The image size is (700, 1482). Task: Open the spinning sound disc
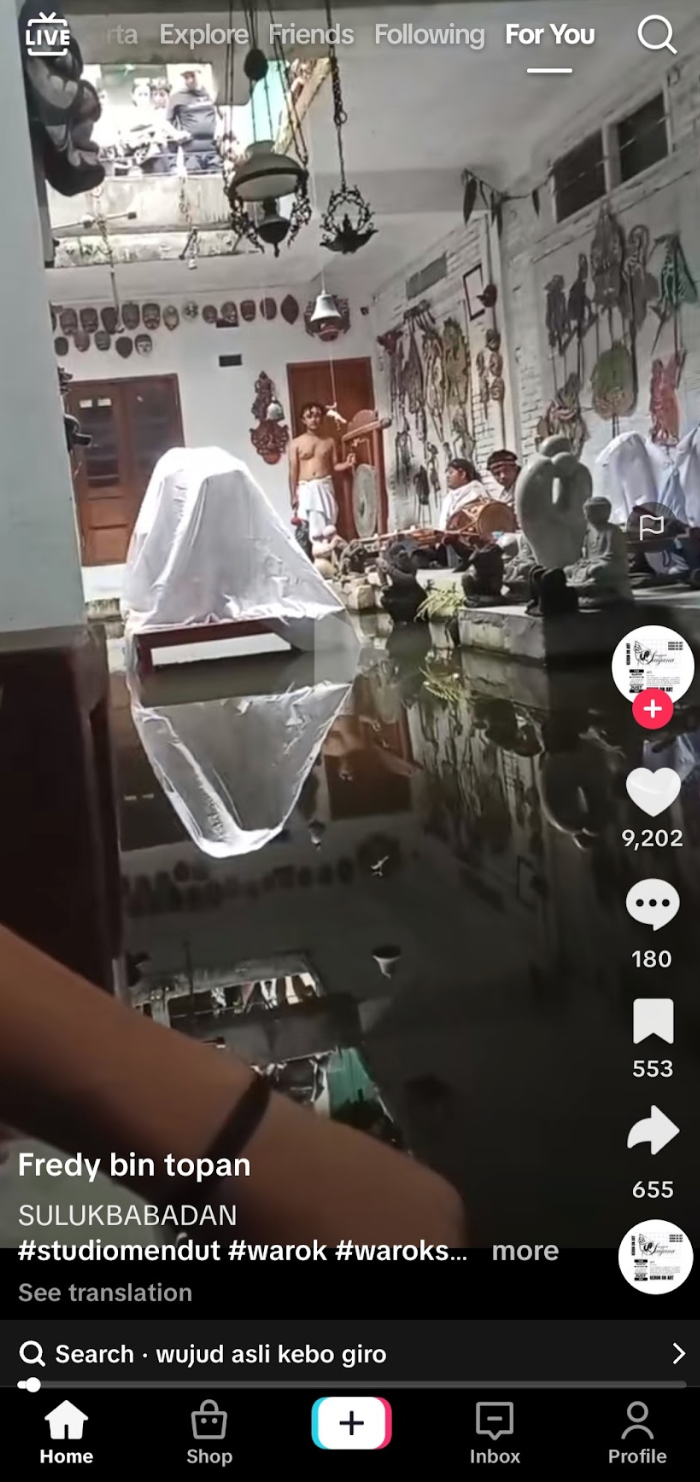[x=655, y=1257]
